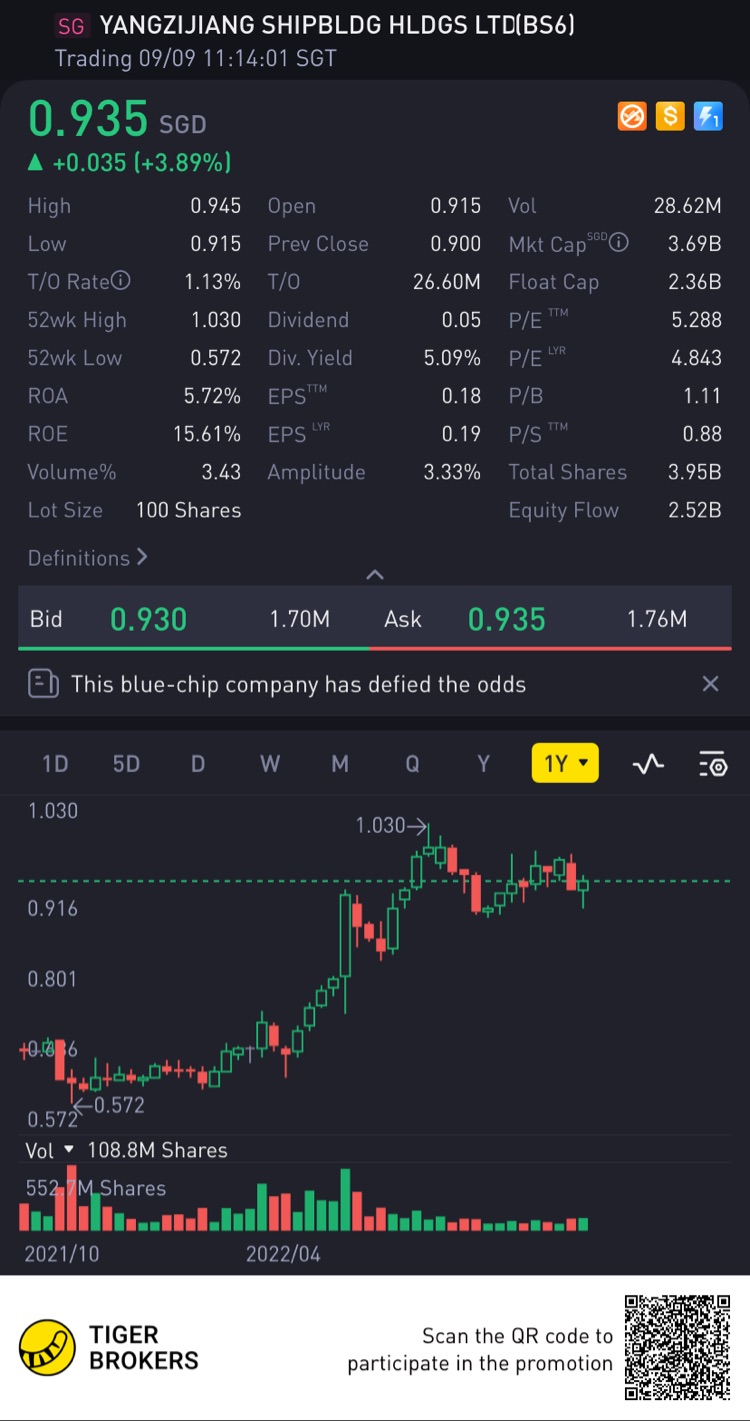Viewport: 750px width, 1421px height.
Task: Select the D daily candlestick tab
Action: click(x=198, y=765)
